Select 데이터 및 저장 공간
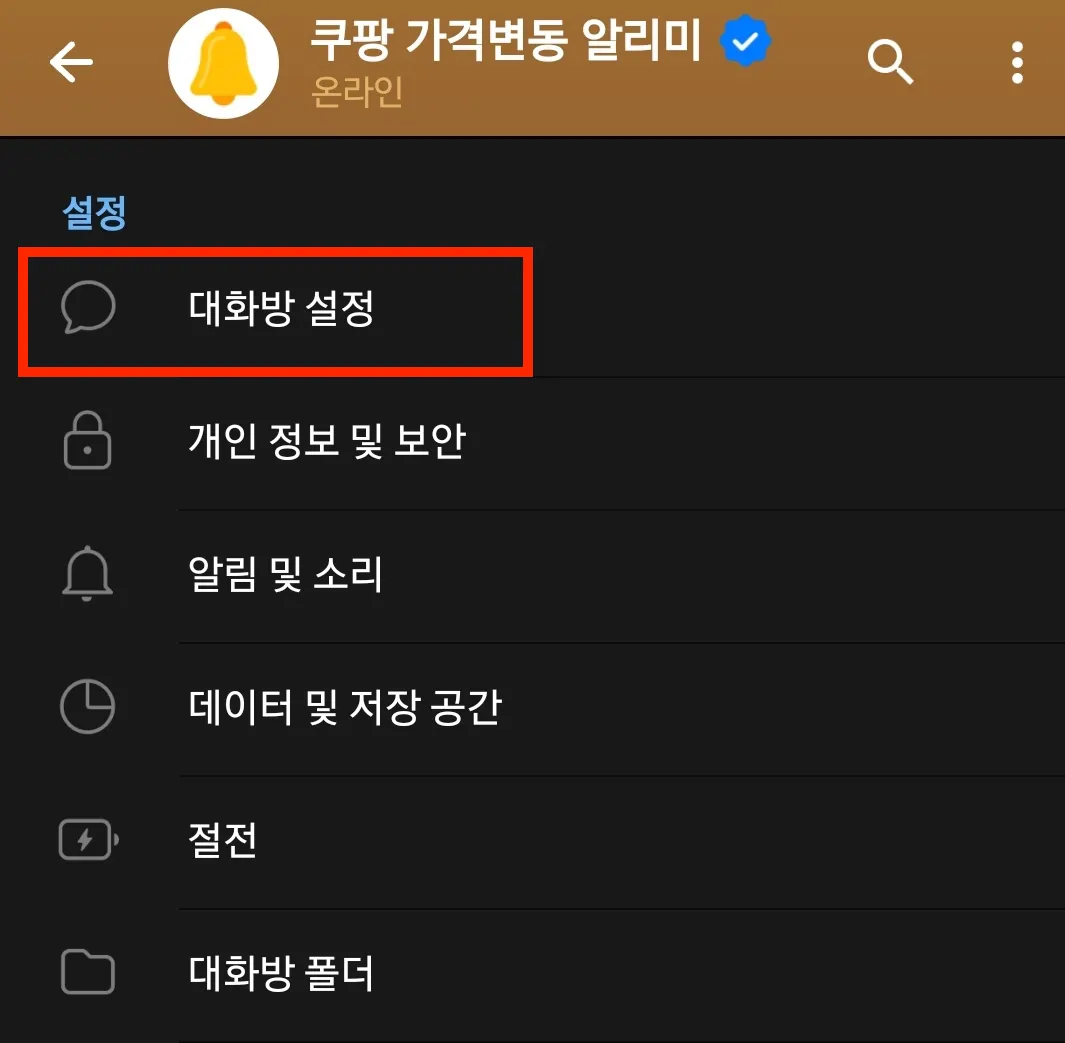 344,708
